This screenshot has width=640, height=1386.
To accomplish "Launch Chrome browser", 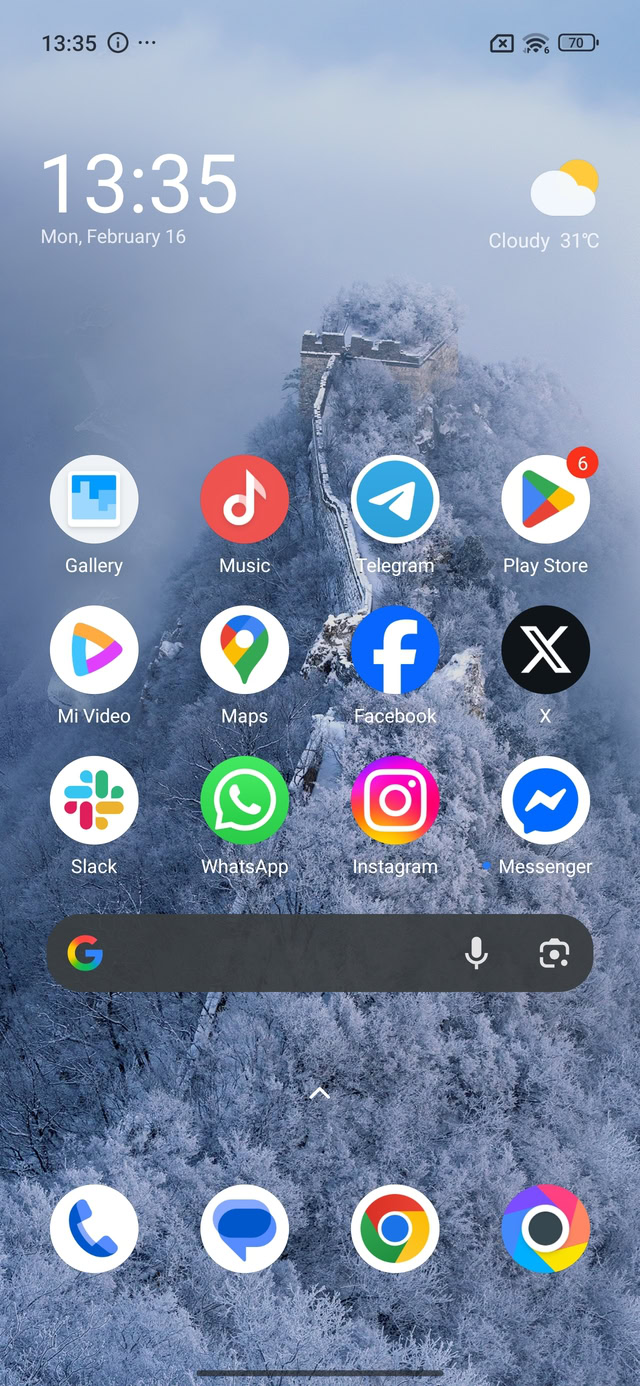I will [395, 1229].
